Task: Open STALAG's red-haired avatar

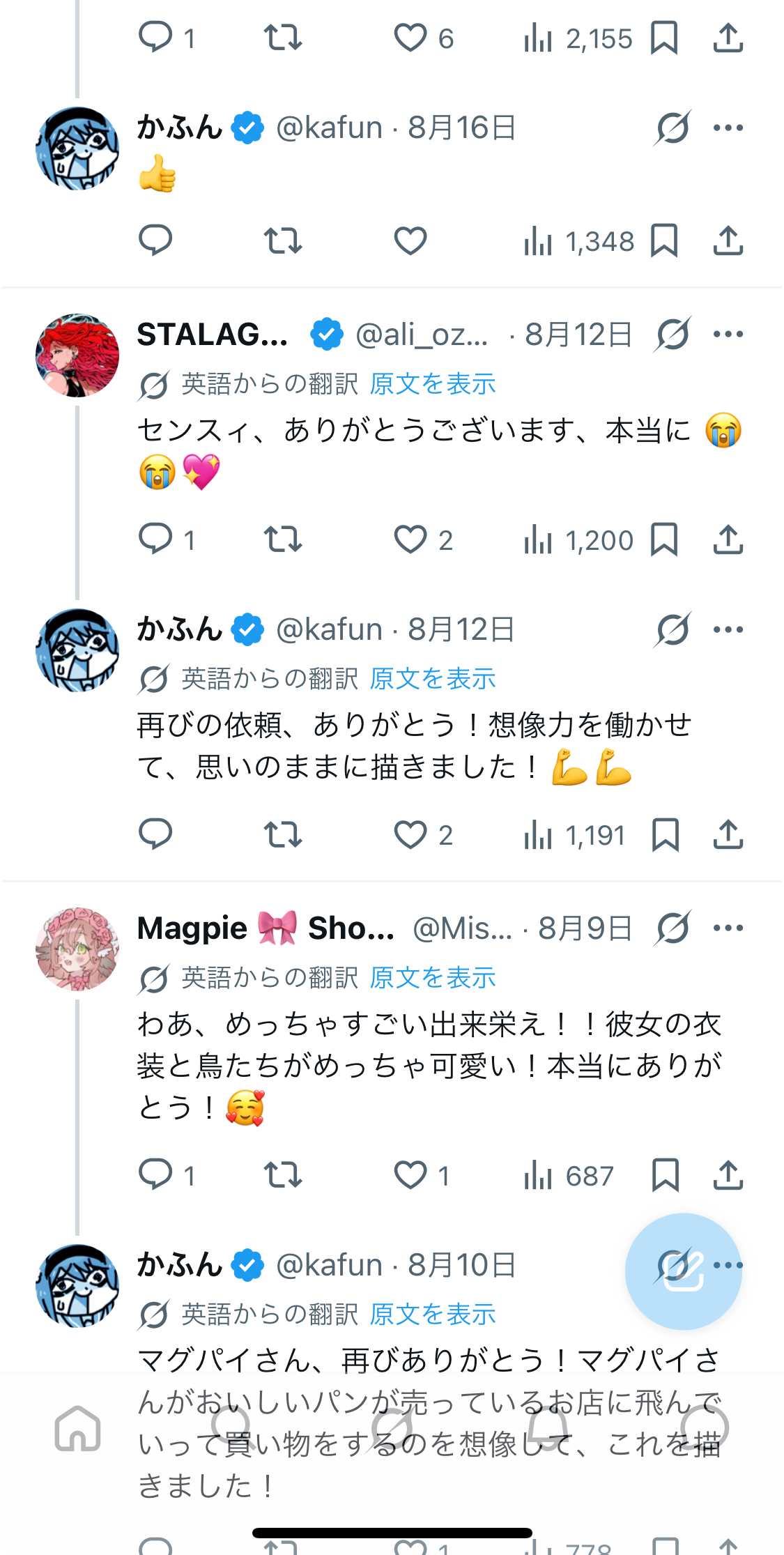Action: coord(77,355)
